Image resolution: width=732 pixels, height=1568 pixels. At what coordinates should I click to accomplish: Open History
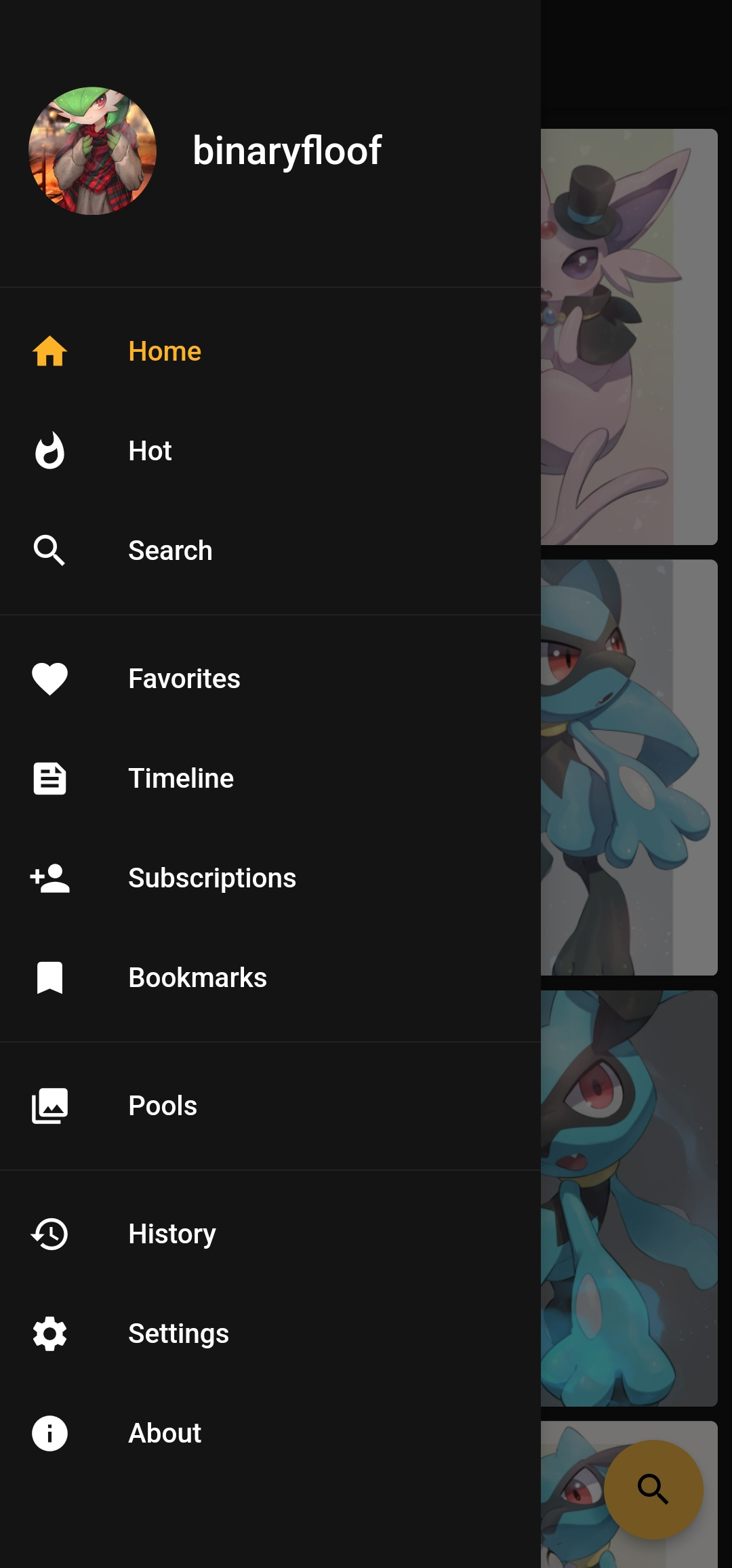pos(172,1234)
